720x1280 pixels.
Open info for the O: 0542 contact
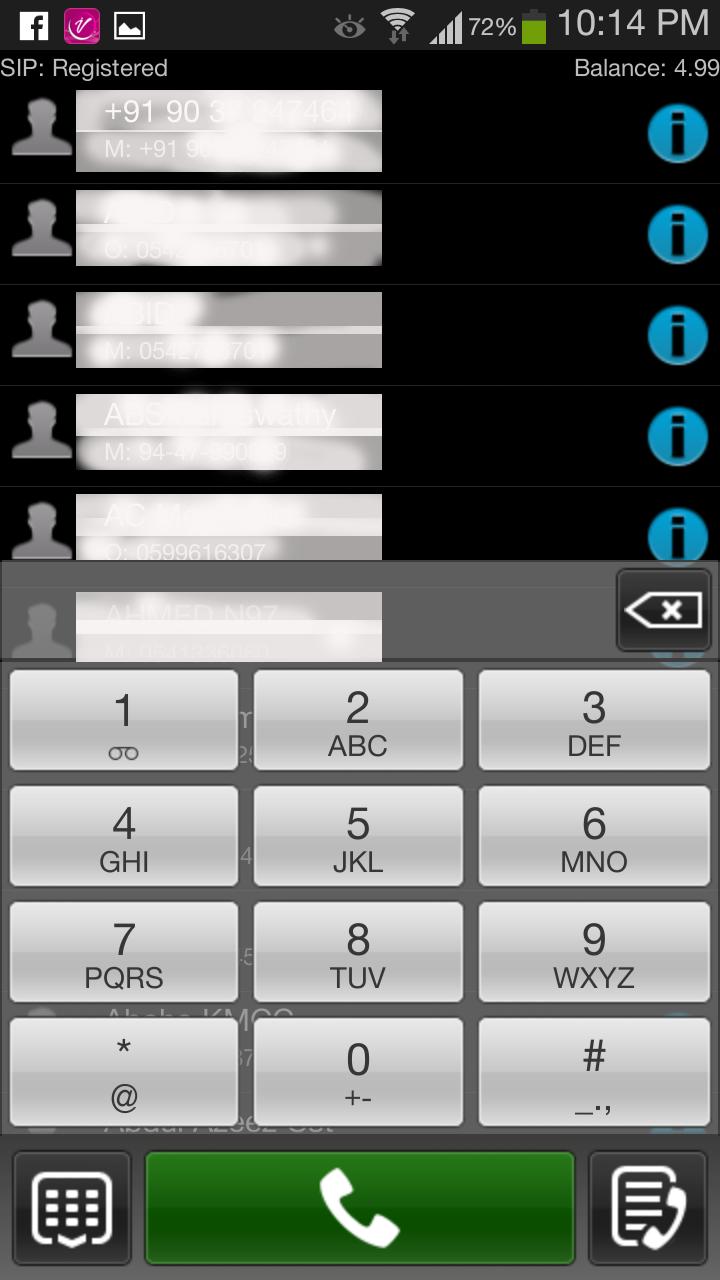click(677, 234)
